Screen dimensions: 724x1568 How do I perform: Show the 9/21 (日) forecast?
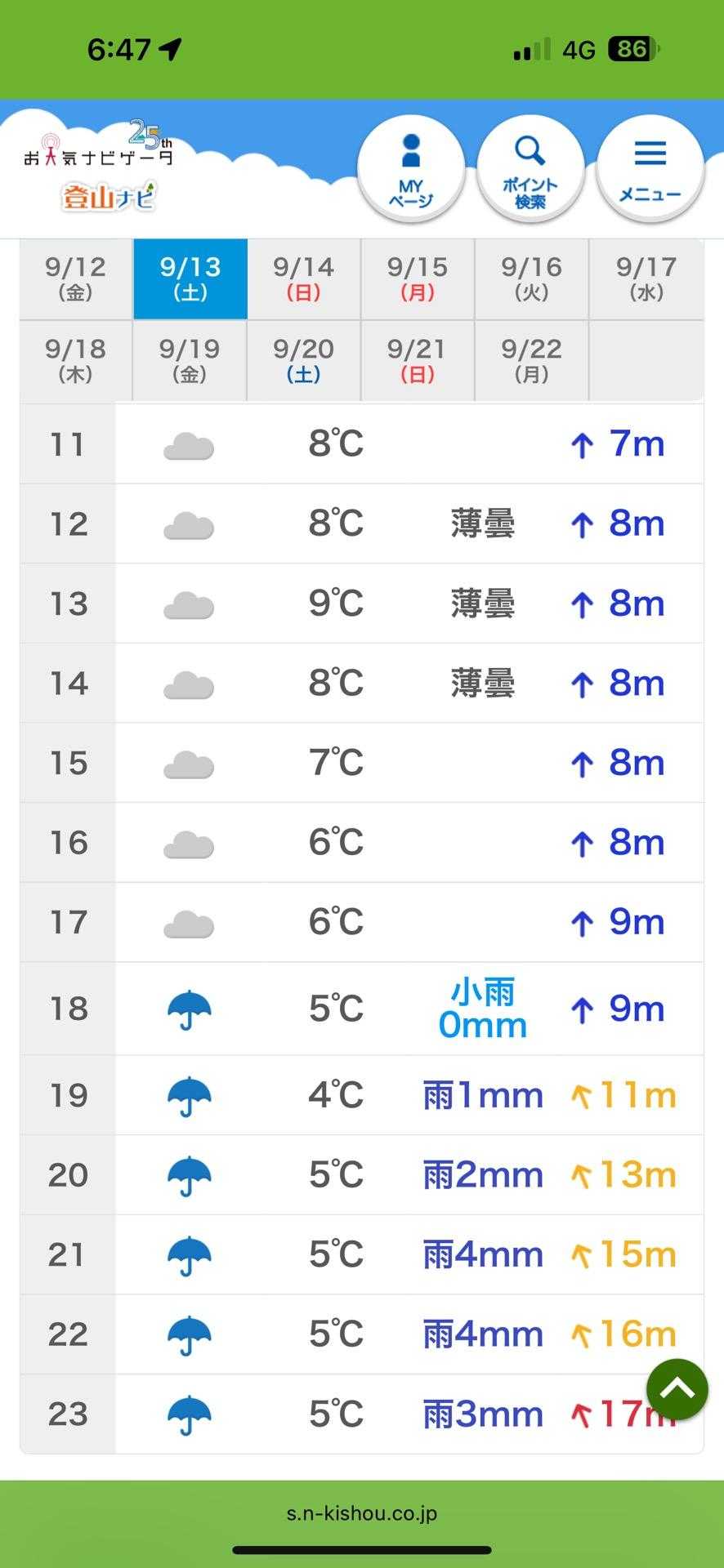[x=418, y=360]
